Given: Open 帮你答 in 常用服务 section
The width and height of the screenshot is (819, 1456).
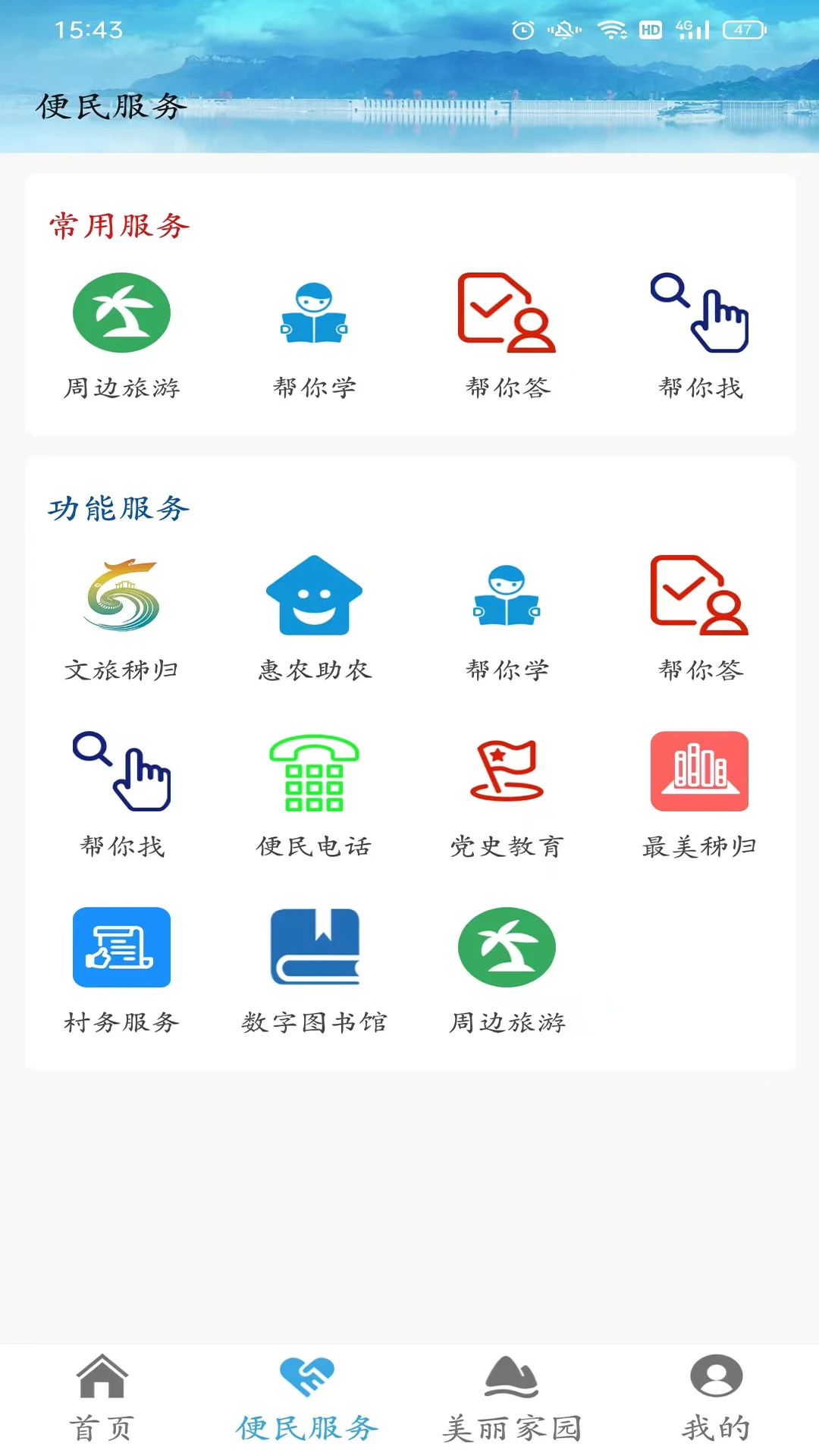Looking at the screenshot, I should pos(507,326).
